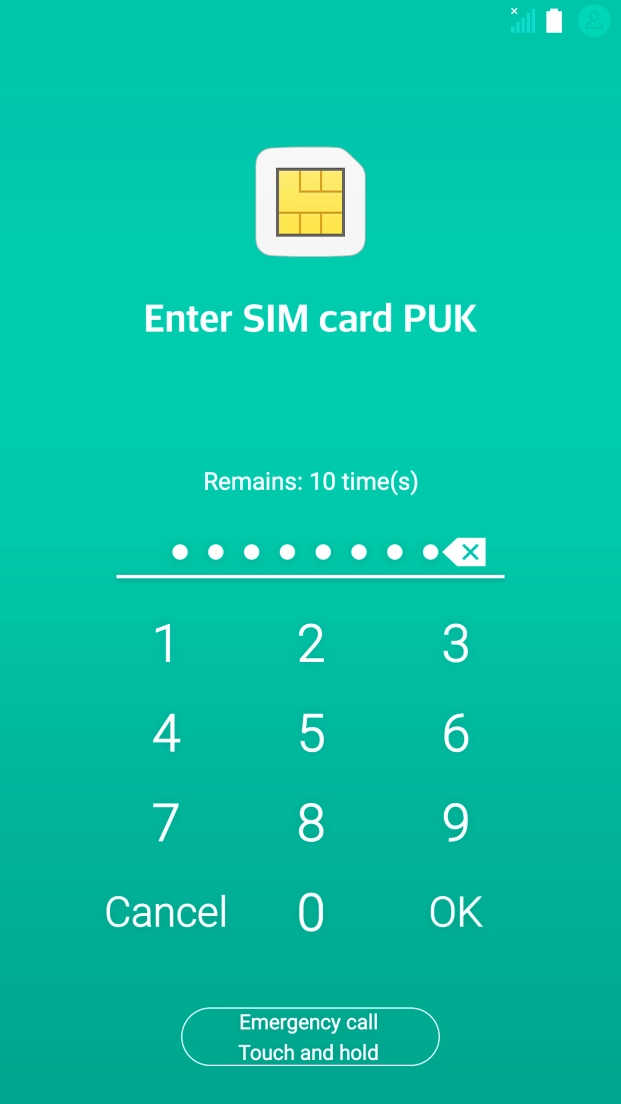Open the user profile icon

pyautogui.click(x=594, y=21)
